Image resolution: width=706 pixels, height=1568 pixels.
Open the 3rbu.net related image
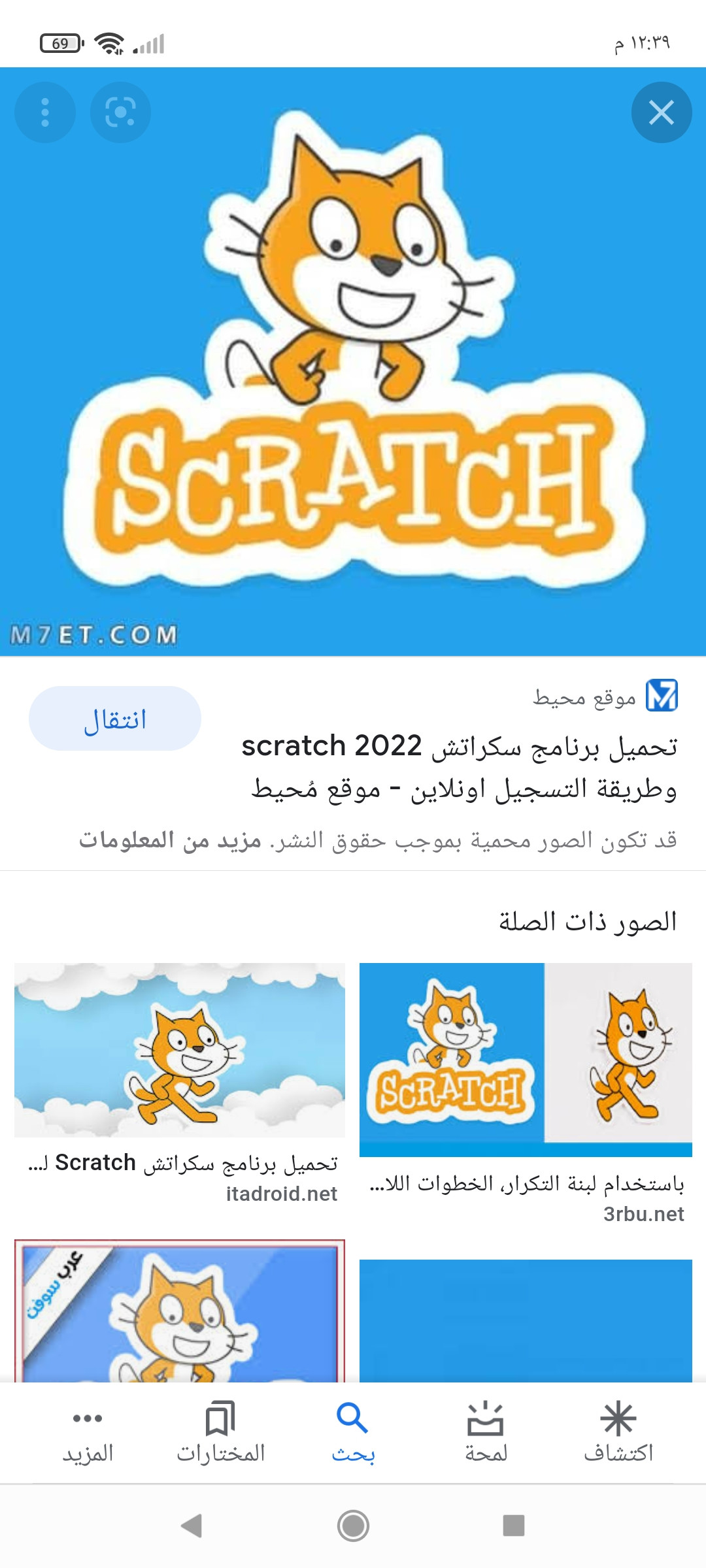[x=526, y=1059]
